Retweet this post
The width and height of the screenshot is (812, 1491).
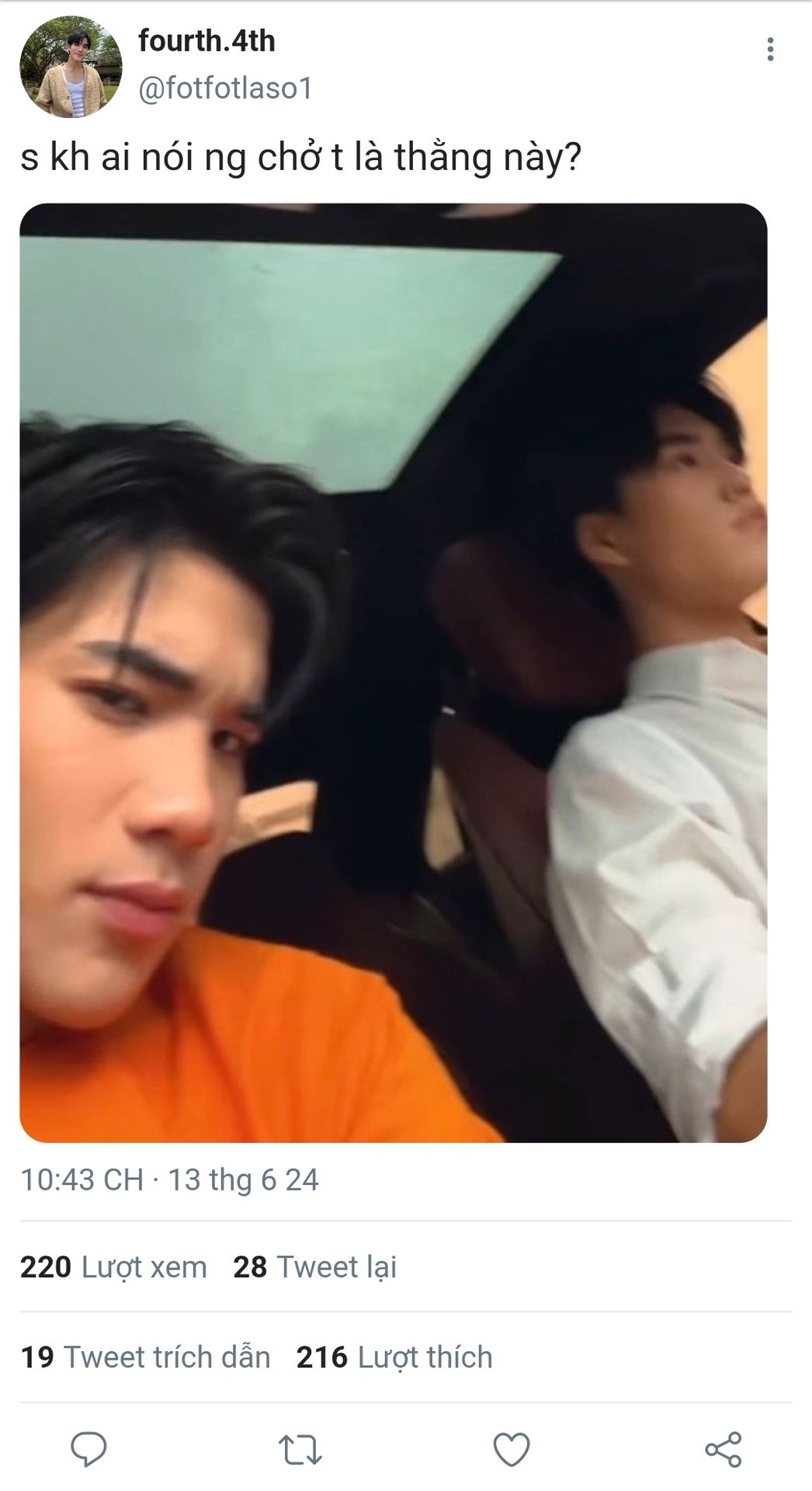coord(300,1449)
